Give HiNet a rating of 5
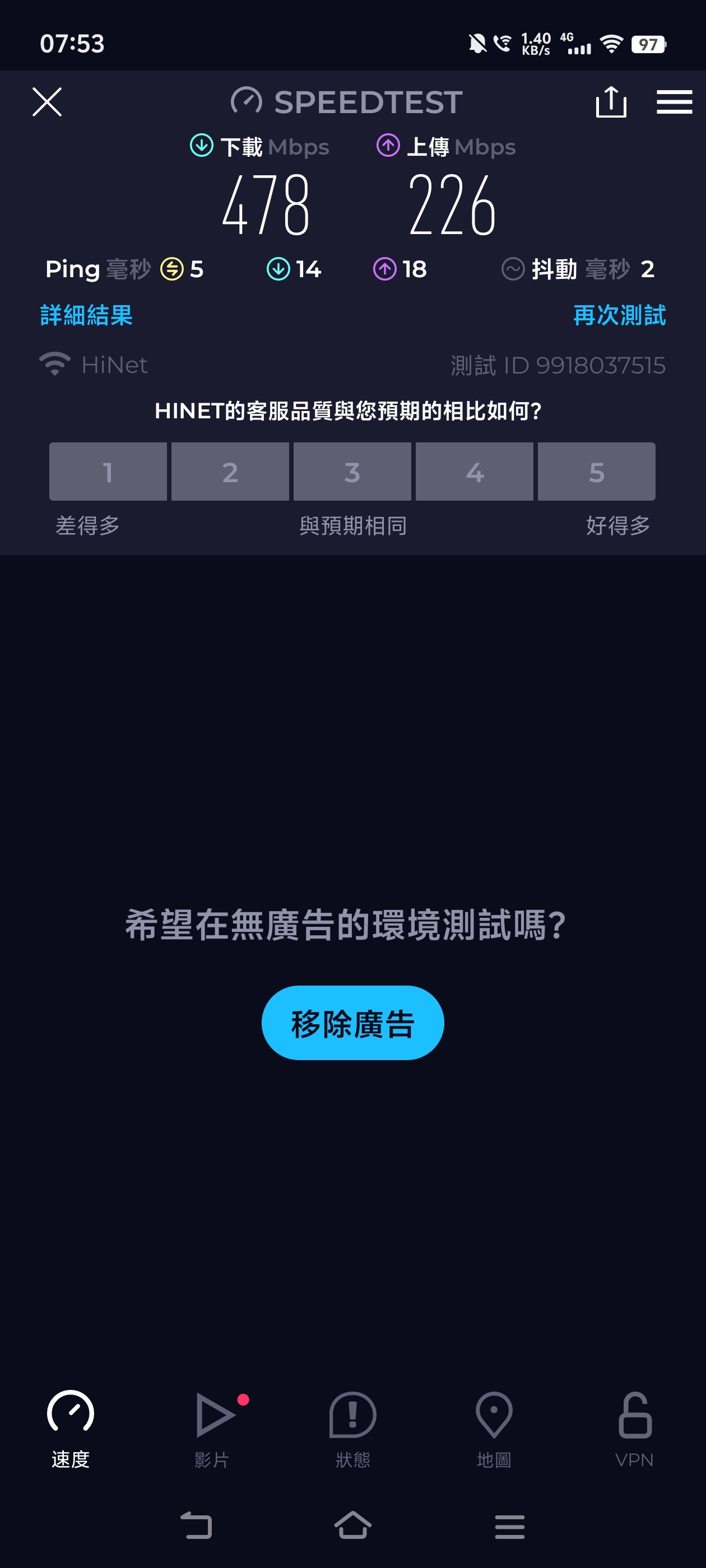 pyautogui.click(x=596, y=472)
